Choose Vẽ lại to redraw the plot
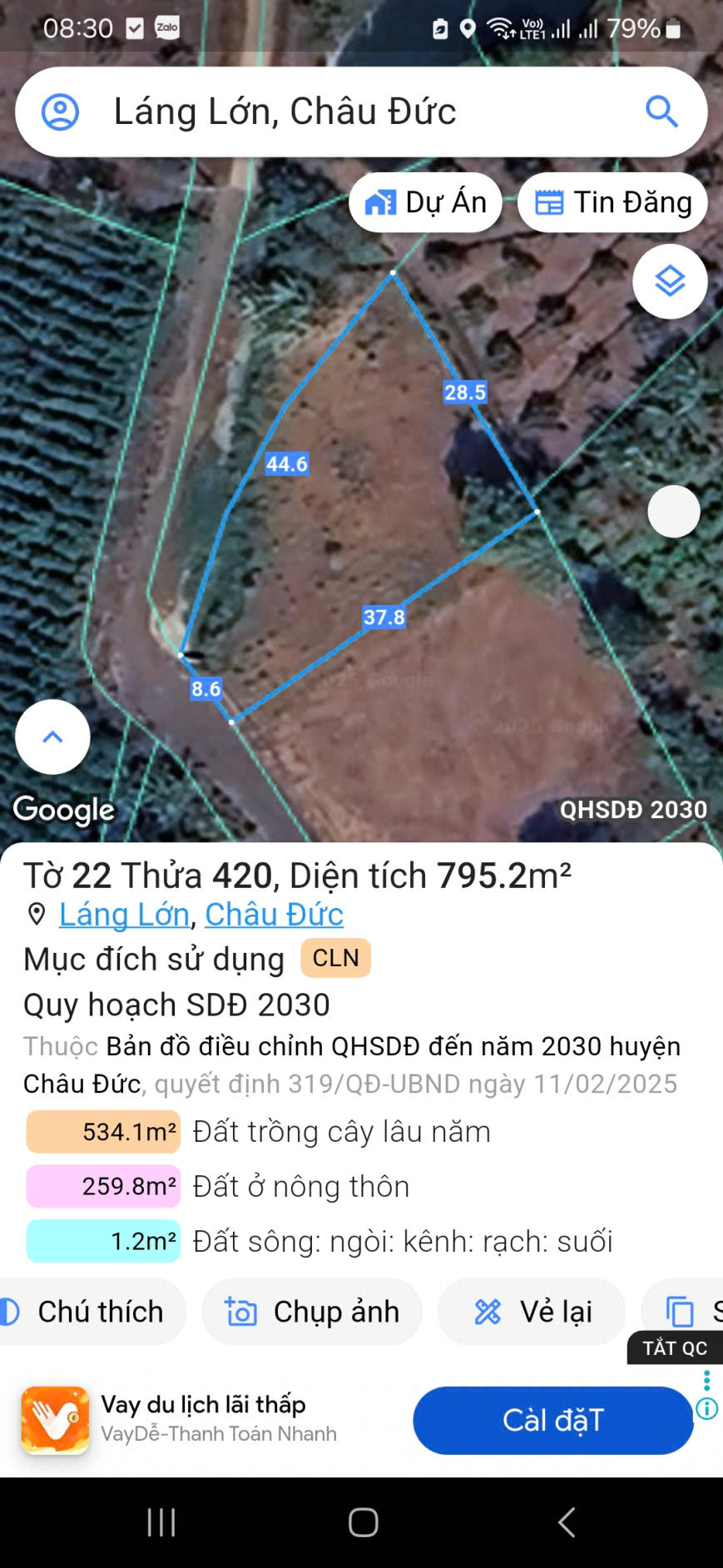The width and height of the screenshot is (723, 1568). pyautogui.click(x=532, y=1312)
